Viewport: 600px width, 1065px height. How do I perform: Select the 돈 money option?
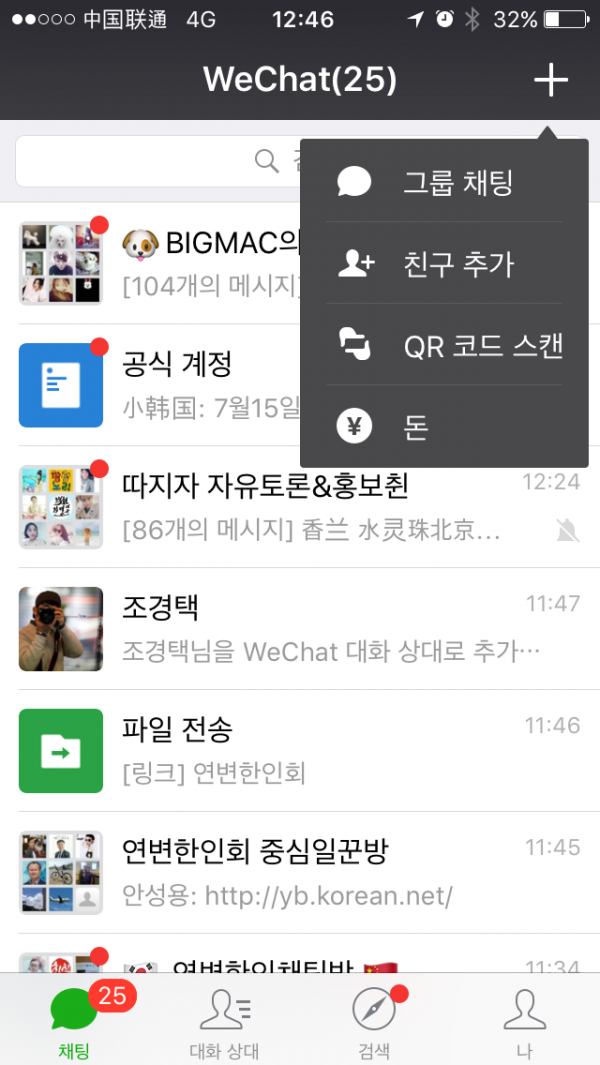[444, 427]
